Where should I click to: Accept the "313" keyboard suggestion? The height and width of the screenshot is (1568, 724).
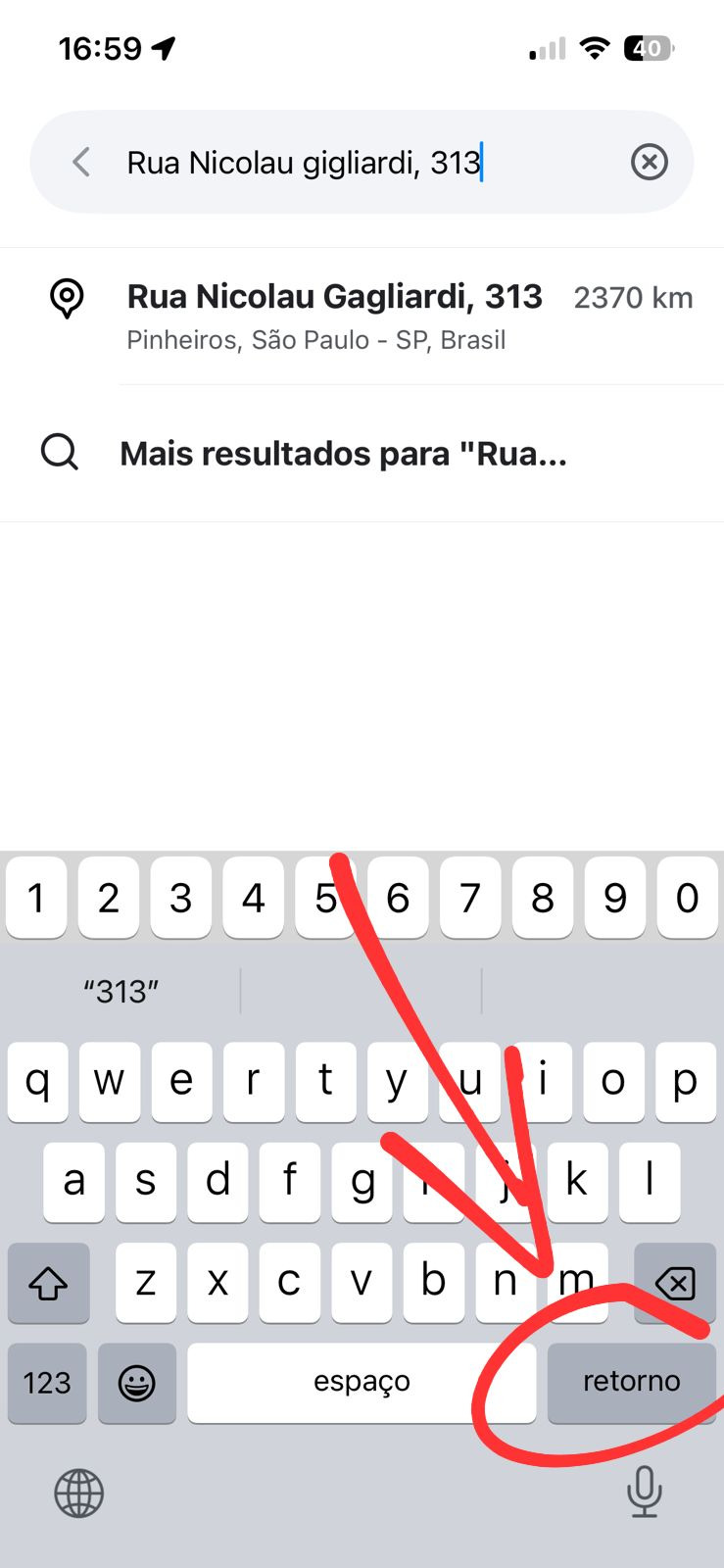[121, 992]
